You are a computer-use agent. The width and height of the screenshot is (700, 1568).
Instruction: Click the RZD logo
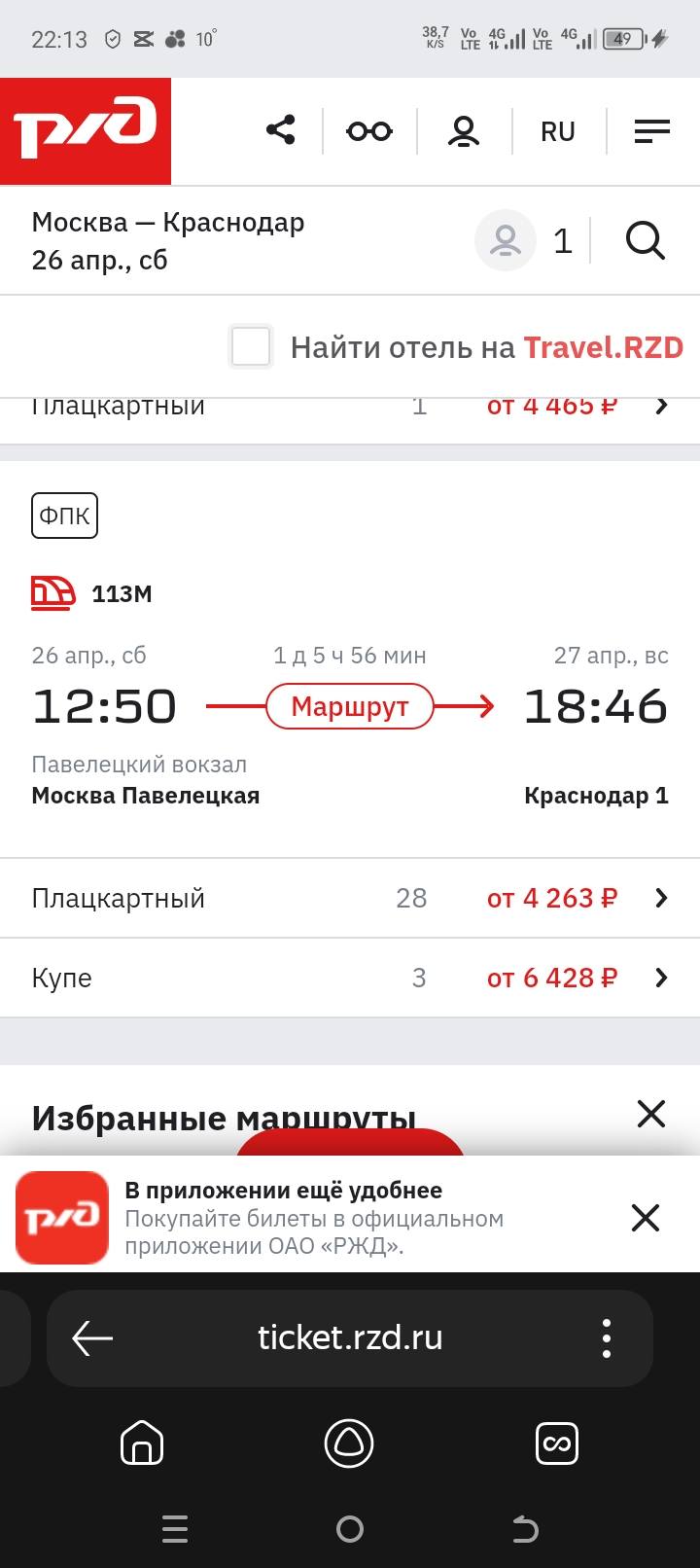[x=86, y=131]
